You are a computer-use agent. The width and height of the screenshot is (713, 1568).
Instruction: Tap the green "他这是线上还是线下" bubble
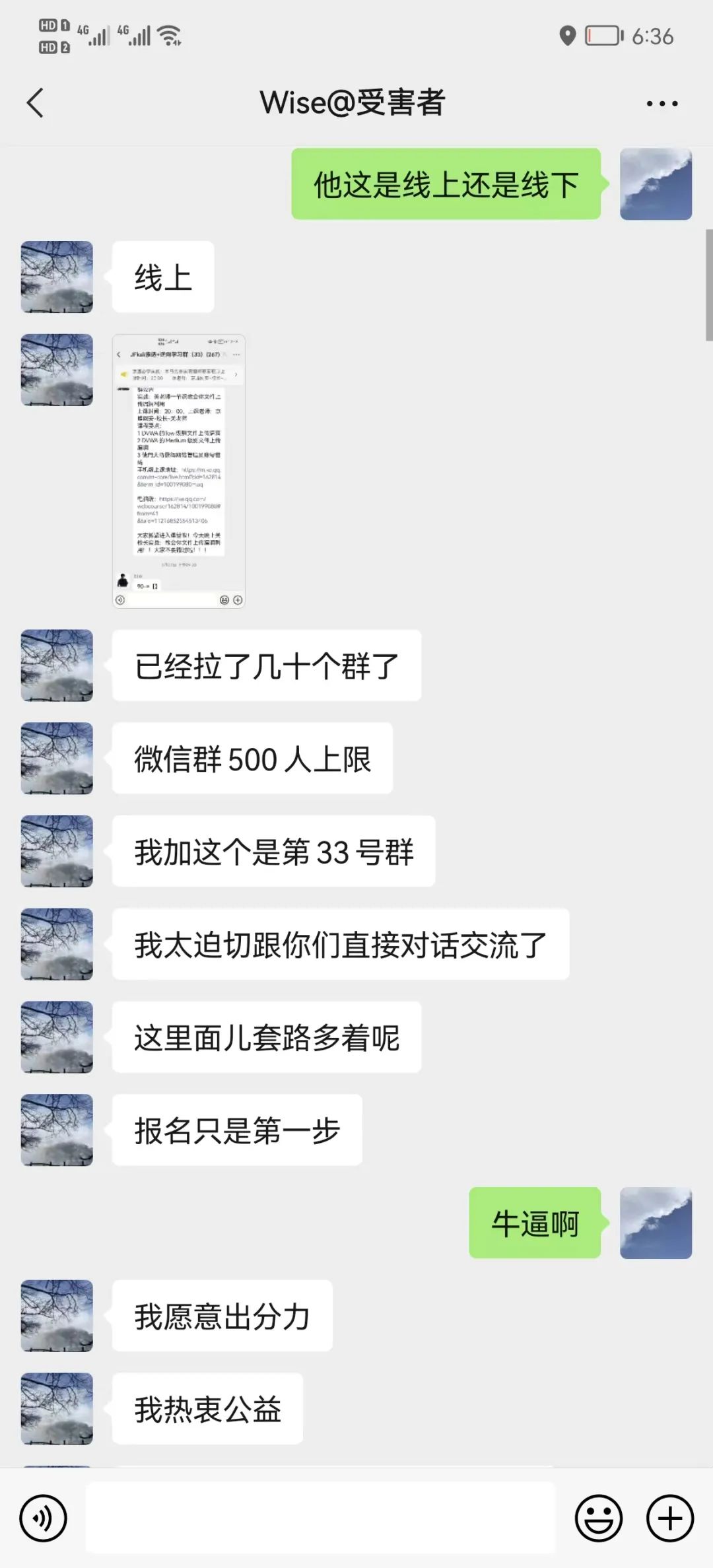tap(446, 185)
